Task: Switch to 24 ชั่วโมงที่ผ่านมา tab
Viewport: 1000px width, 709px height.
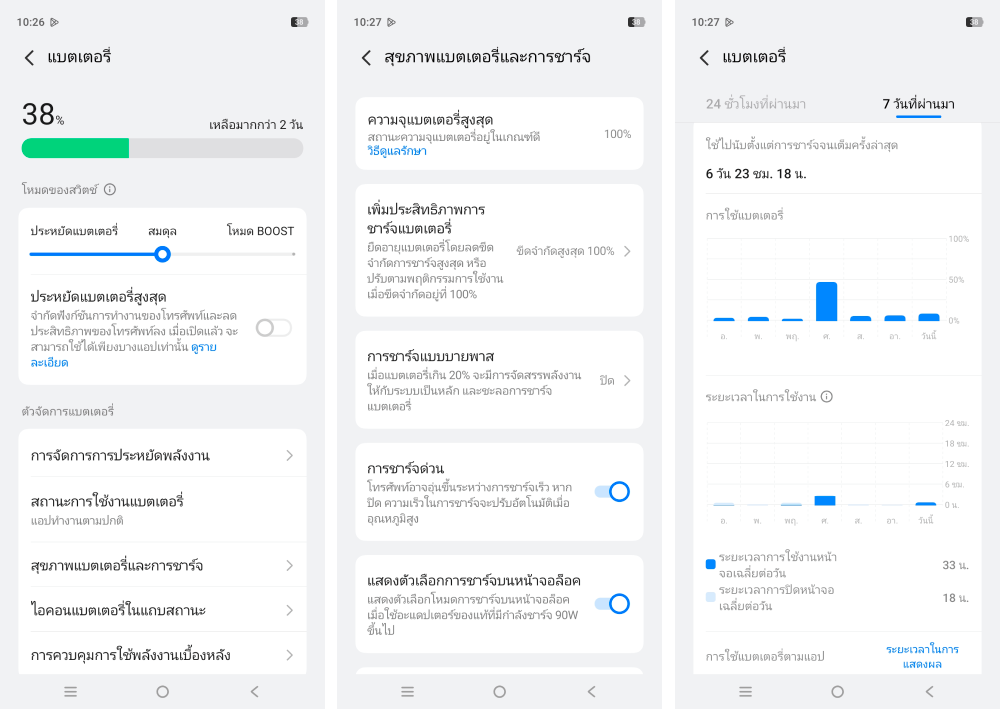Action: tap(755, 104)
